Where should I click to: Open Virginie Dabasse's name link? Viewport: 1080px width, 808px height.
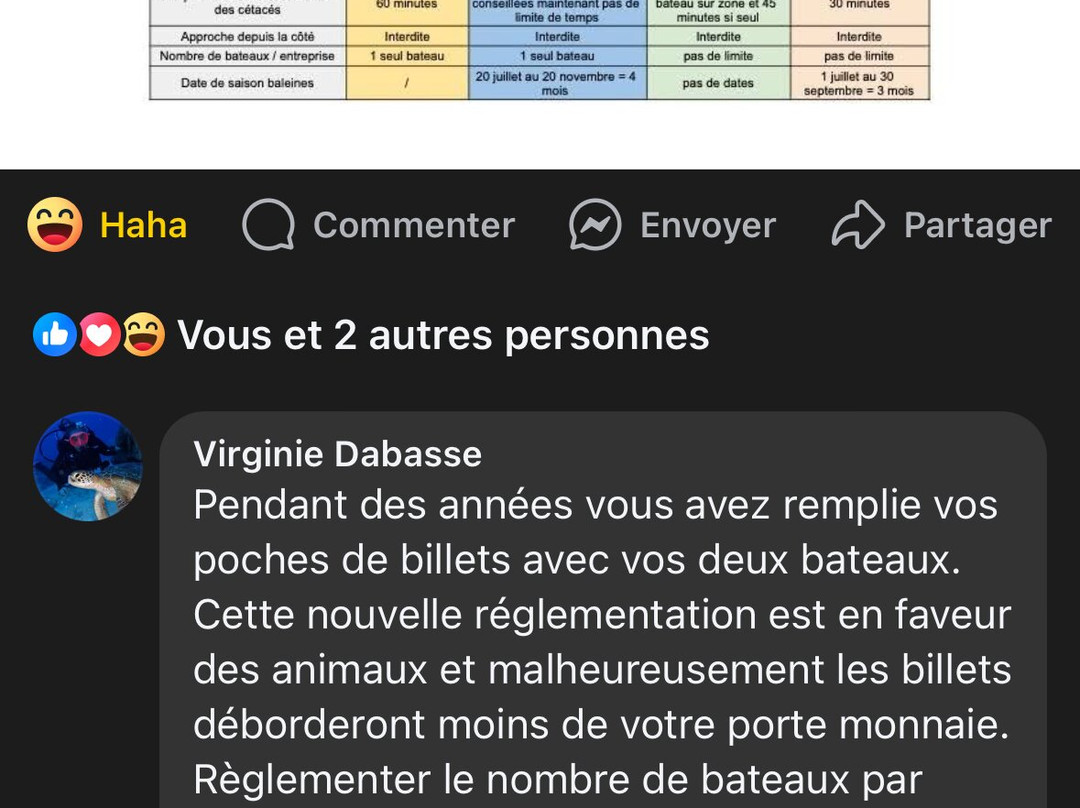click(337, 454)
